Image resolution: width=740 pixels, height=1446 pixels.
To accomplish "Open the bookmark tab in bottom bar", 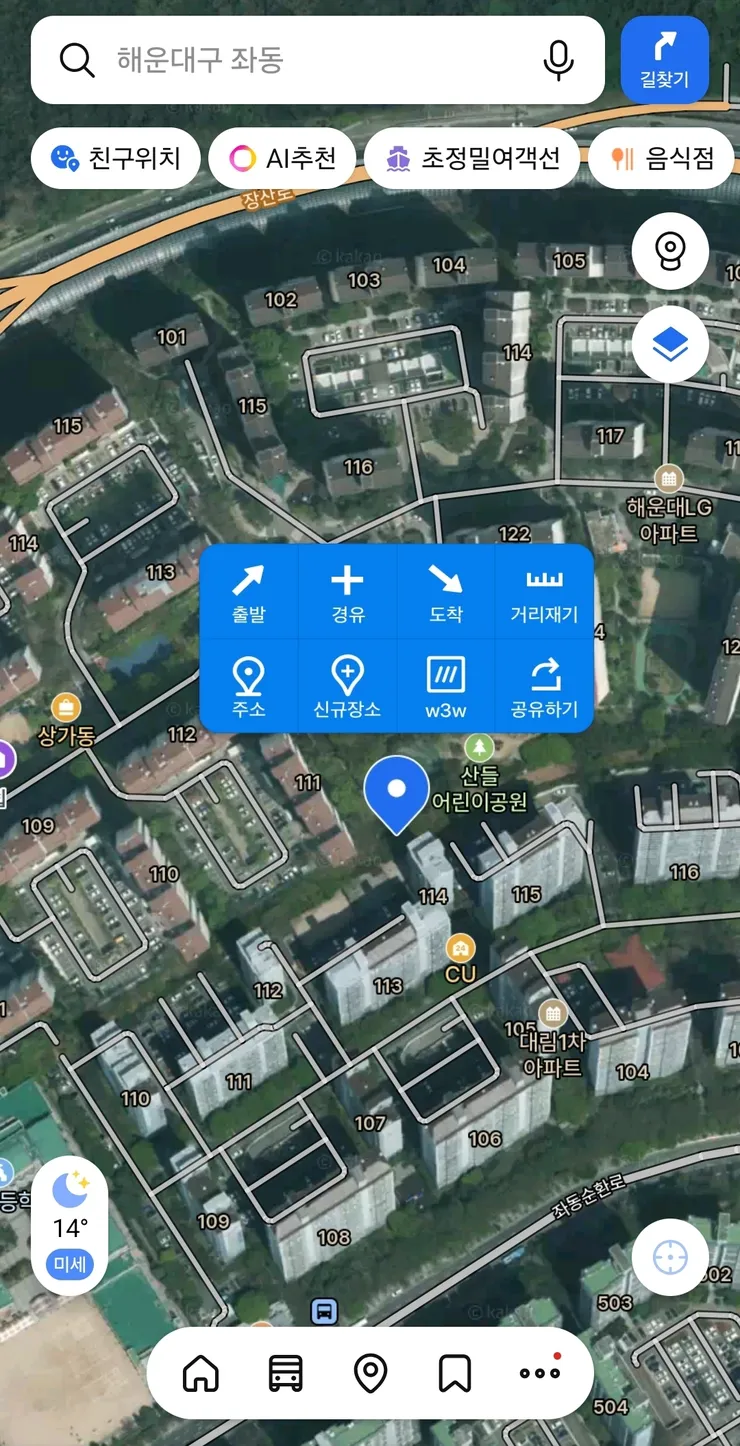I will coord(455,1373).
